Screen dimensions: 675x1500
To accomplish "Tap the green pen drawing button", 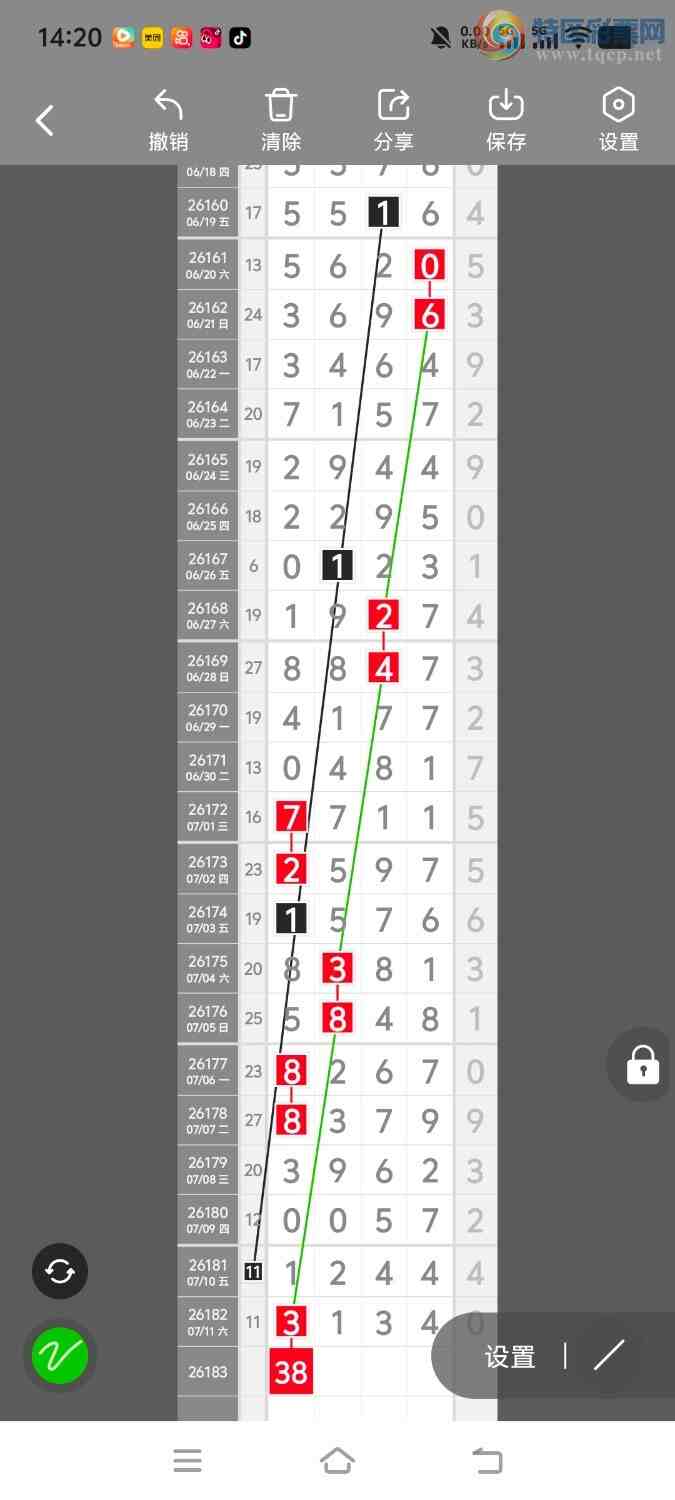I will [x=60, y=1356].
